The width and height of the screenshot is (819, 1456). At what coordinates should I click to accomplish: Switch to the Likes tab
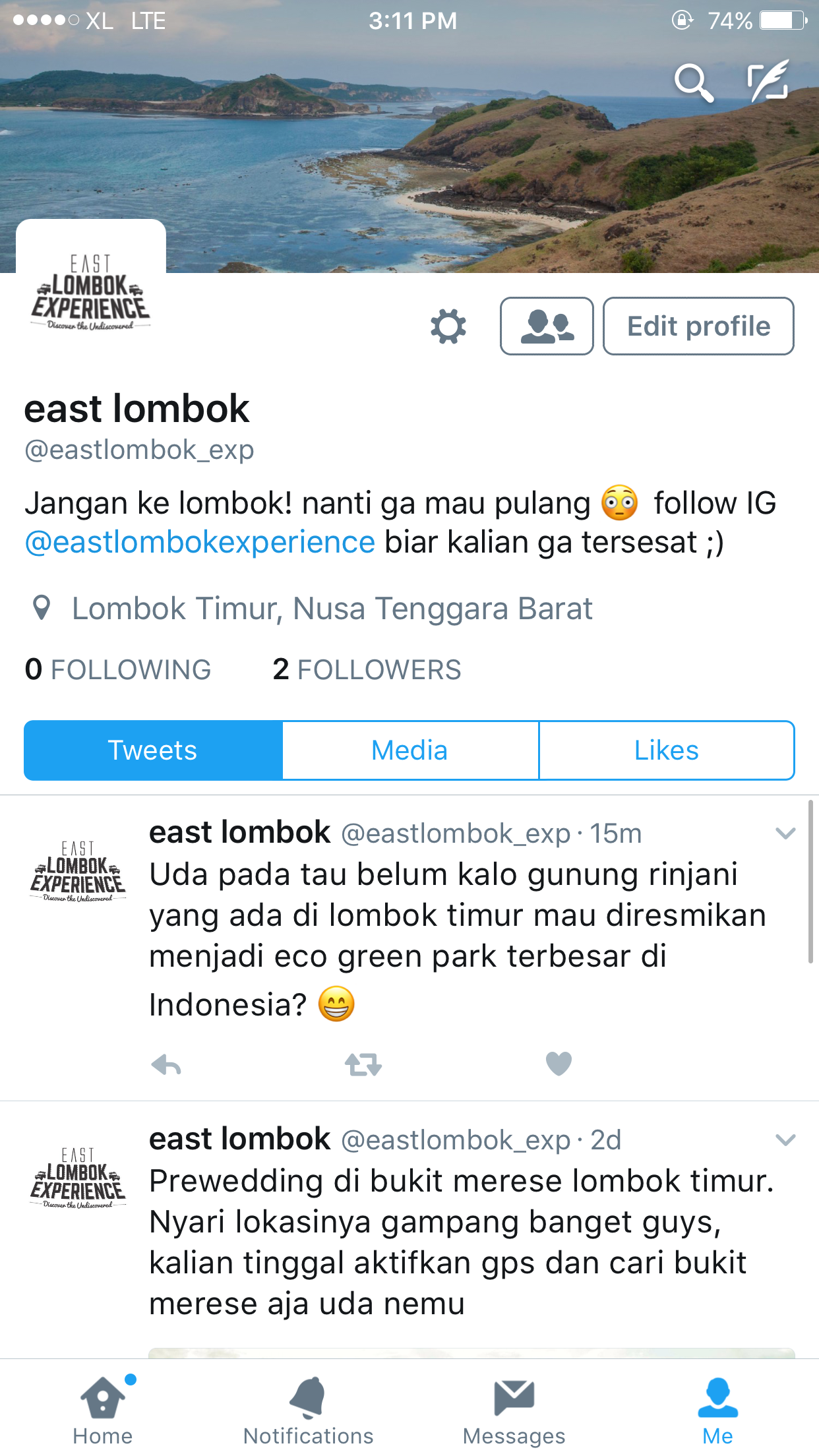point(666,750)
